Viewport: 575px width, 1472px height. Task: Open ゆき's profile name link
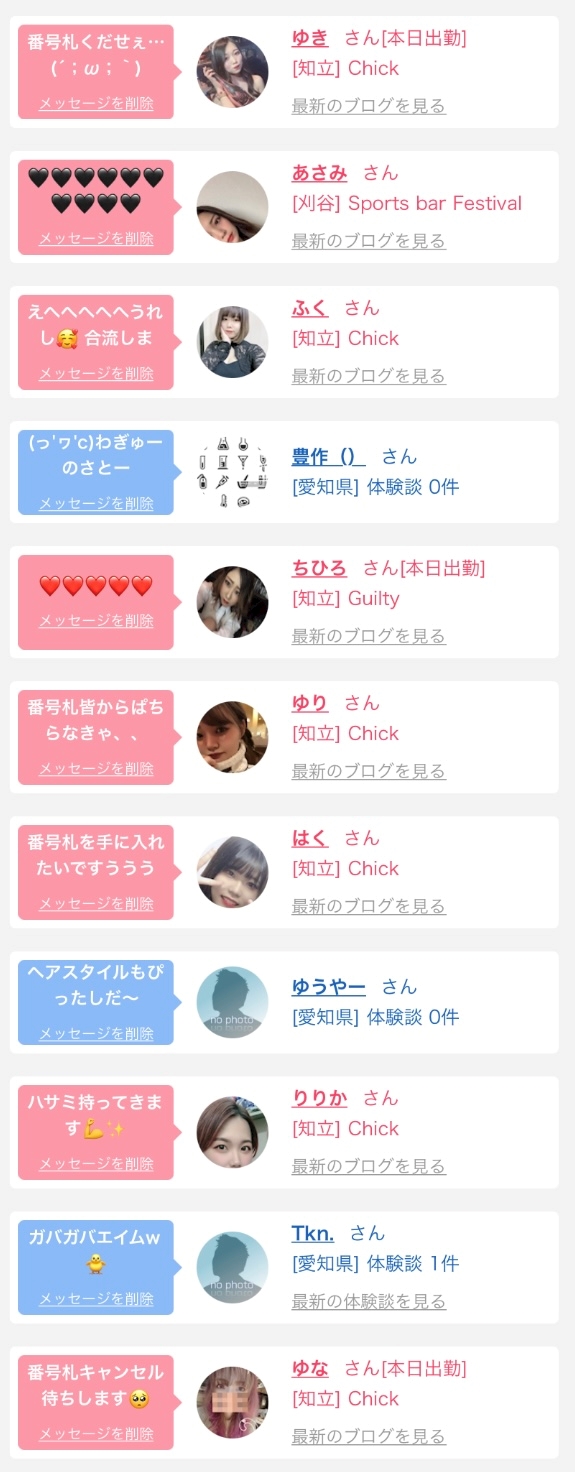309,38
